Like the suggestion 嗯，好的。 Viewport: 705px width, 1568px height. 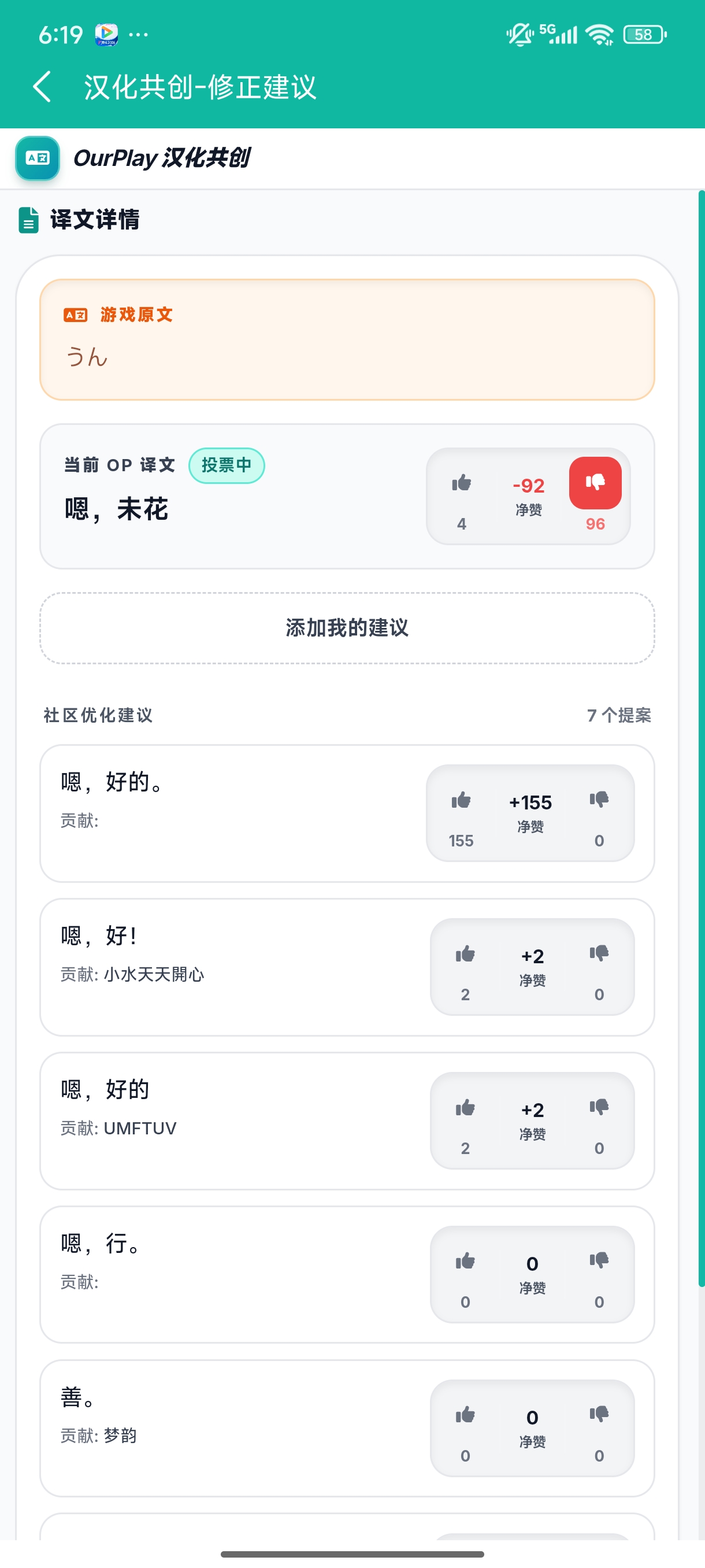(461, 800)
